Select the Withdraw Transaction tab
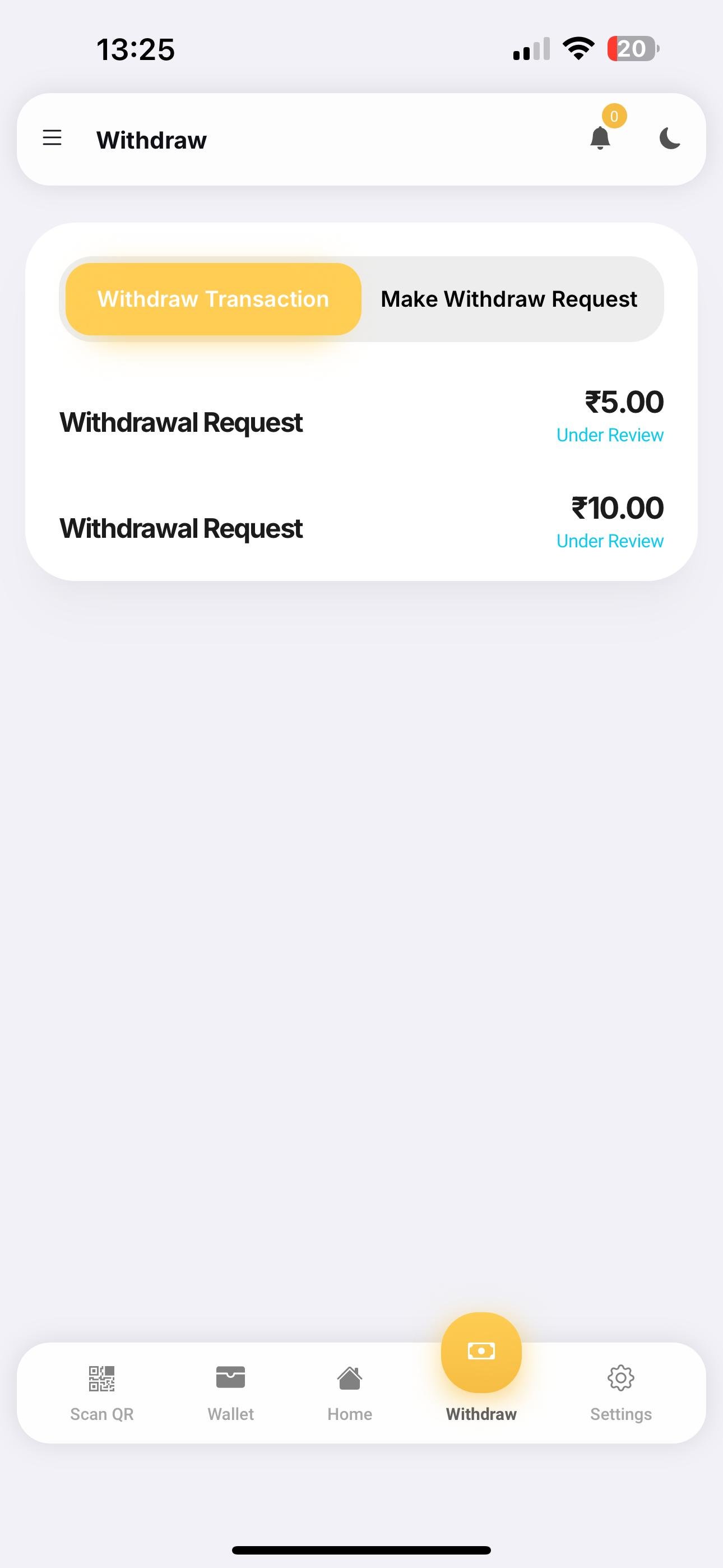 (213, 299)
